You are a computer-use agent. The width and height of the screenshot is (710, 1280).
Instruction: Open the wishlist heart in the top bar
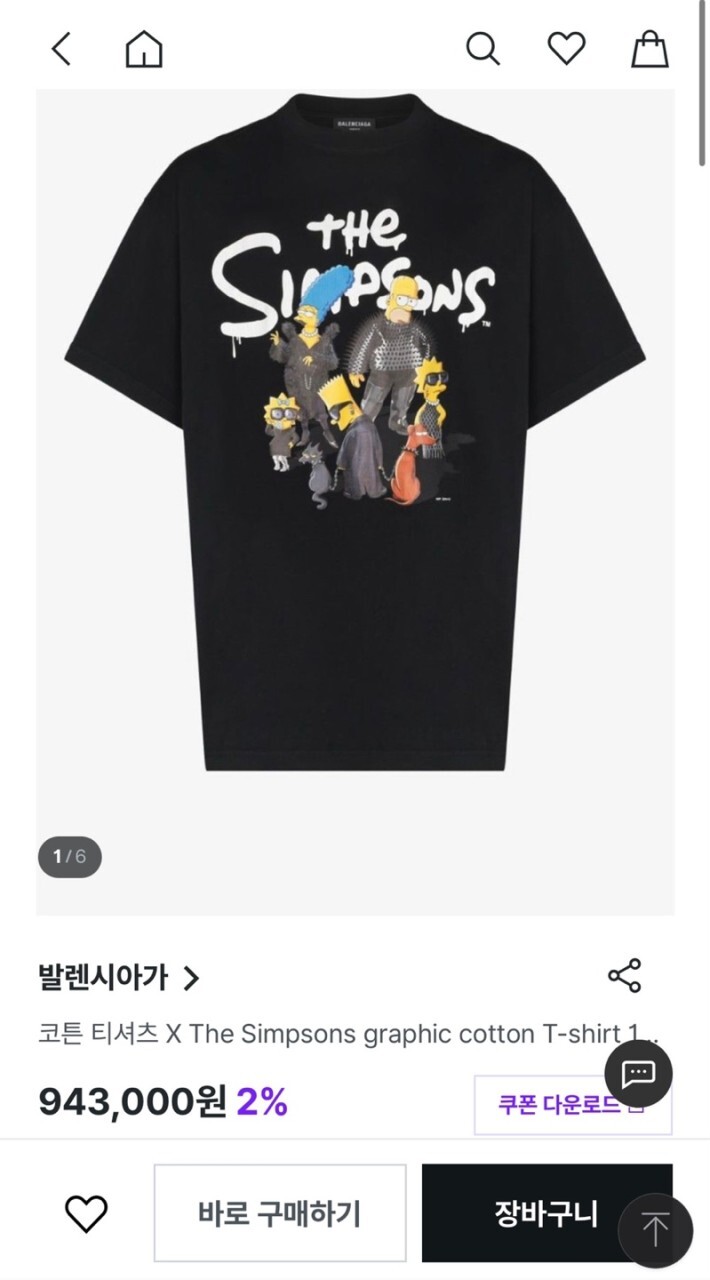566,48
